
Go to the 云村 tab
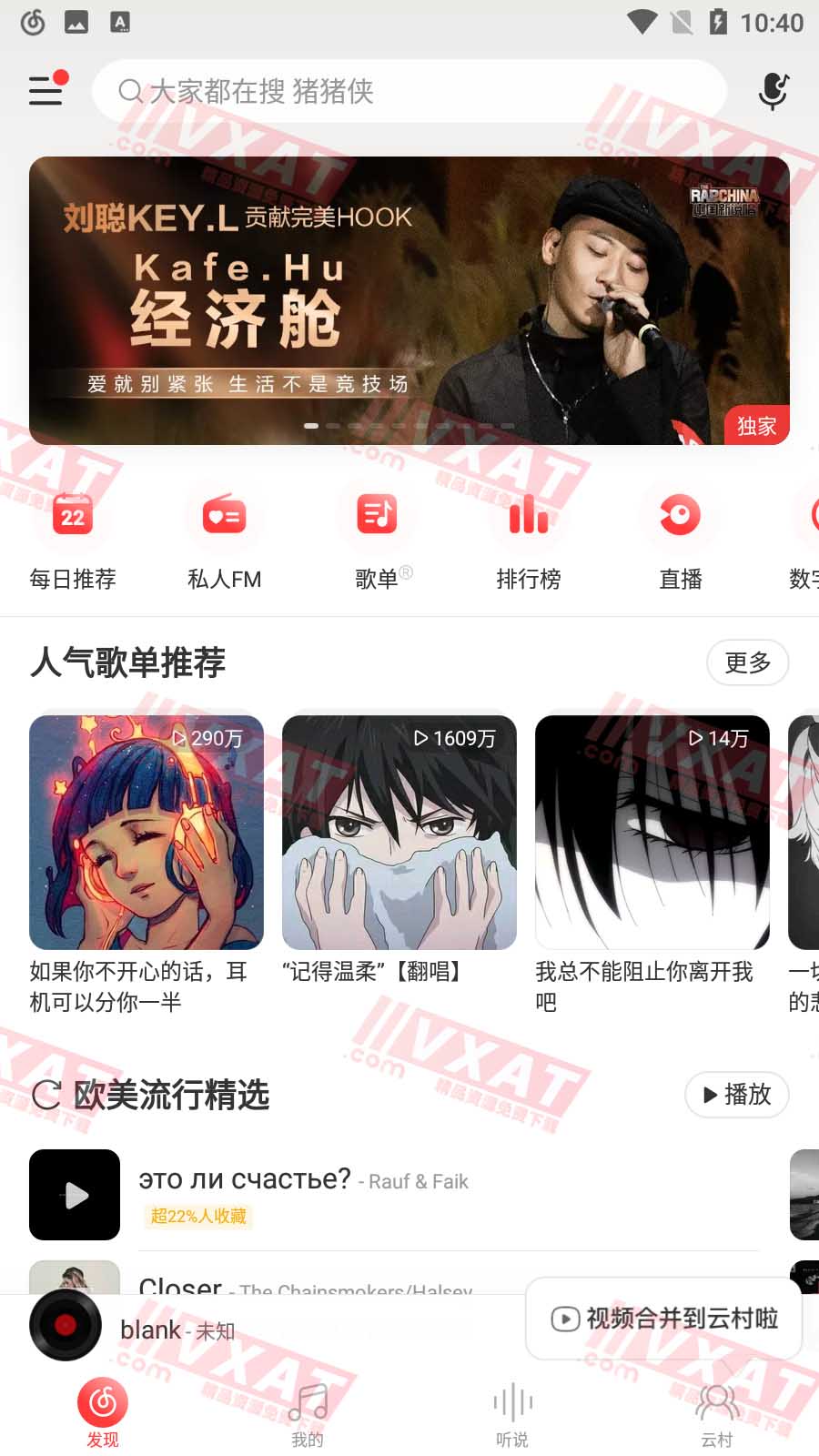(716, 1413)
